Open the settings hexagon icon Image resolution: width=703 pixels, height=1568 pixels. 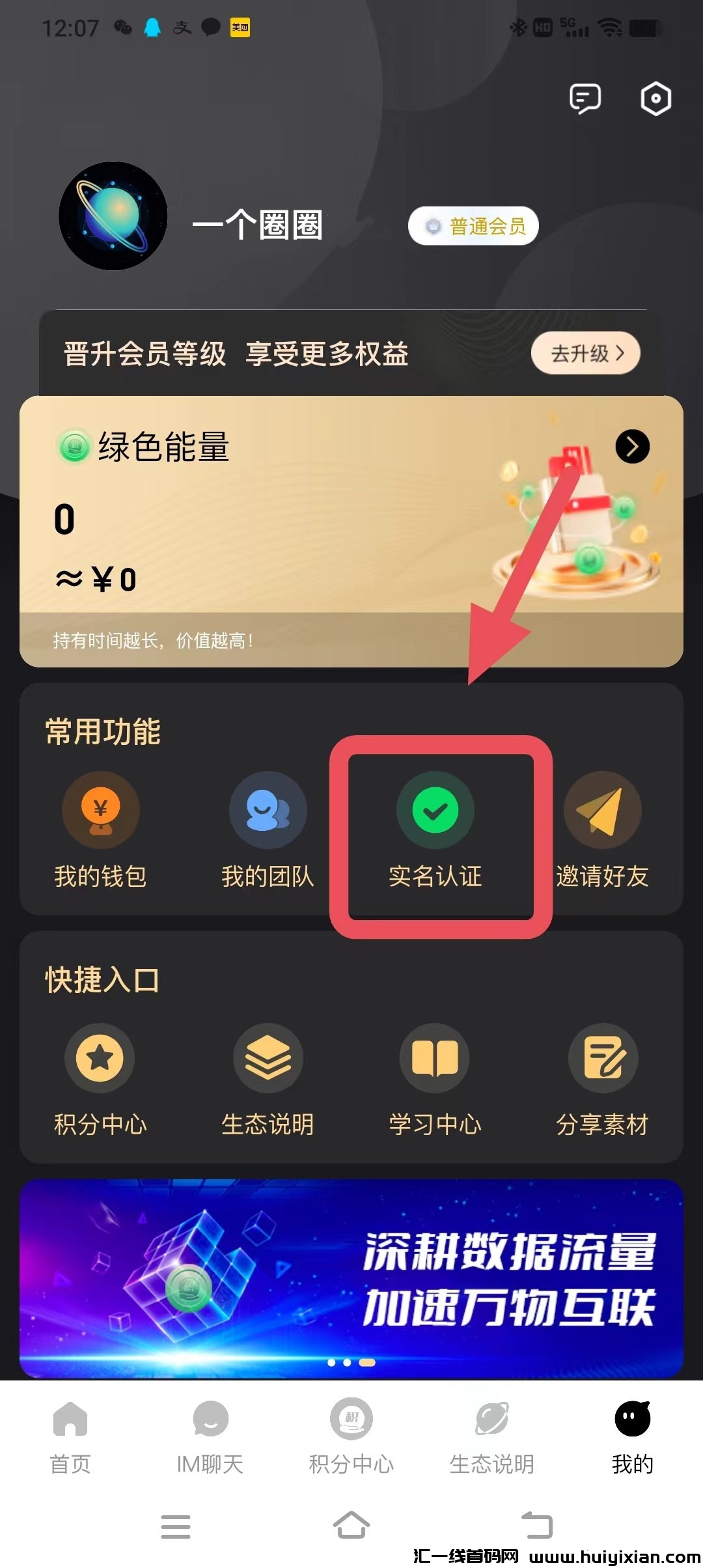point(655,99)
